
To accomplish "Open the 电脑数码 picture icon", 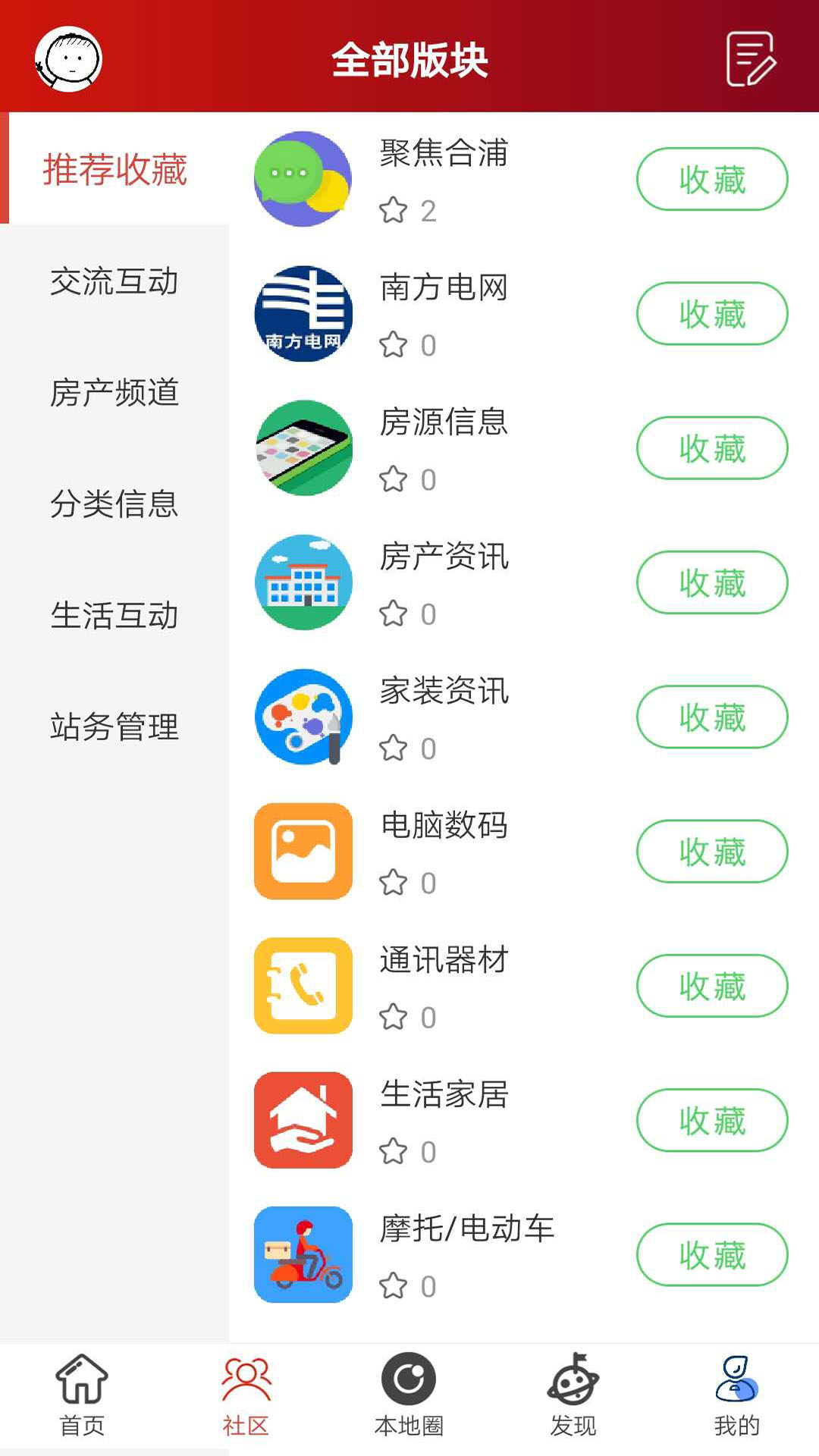I will pyautogui.click(x=302, y=851).
